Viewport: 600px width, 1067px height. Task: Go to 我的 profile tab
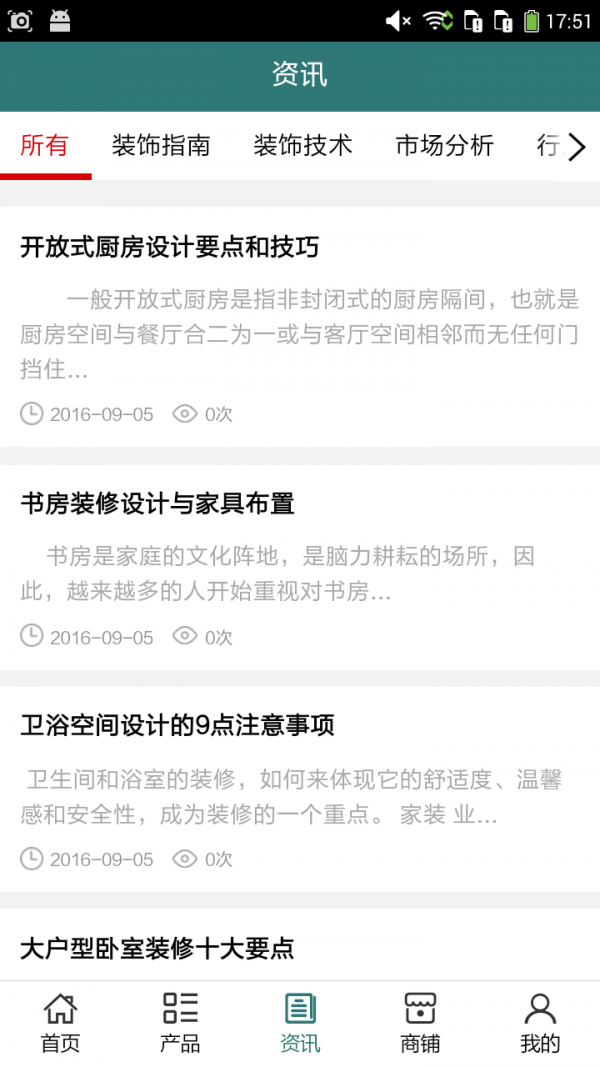(540, 1022)
